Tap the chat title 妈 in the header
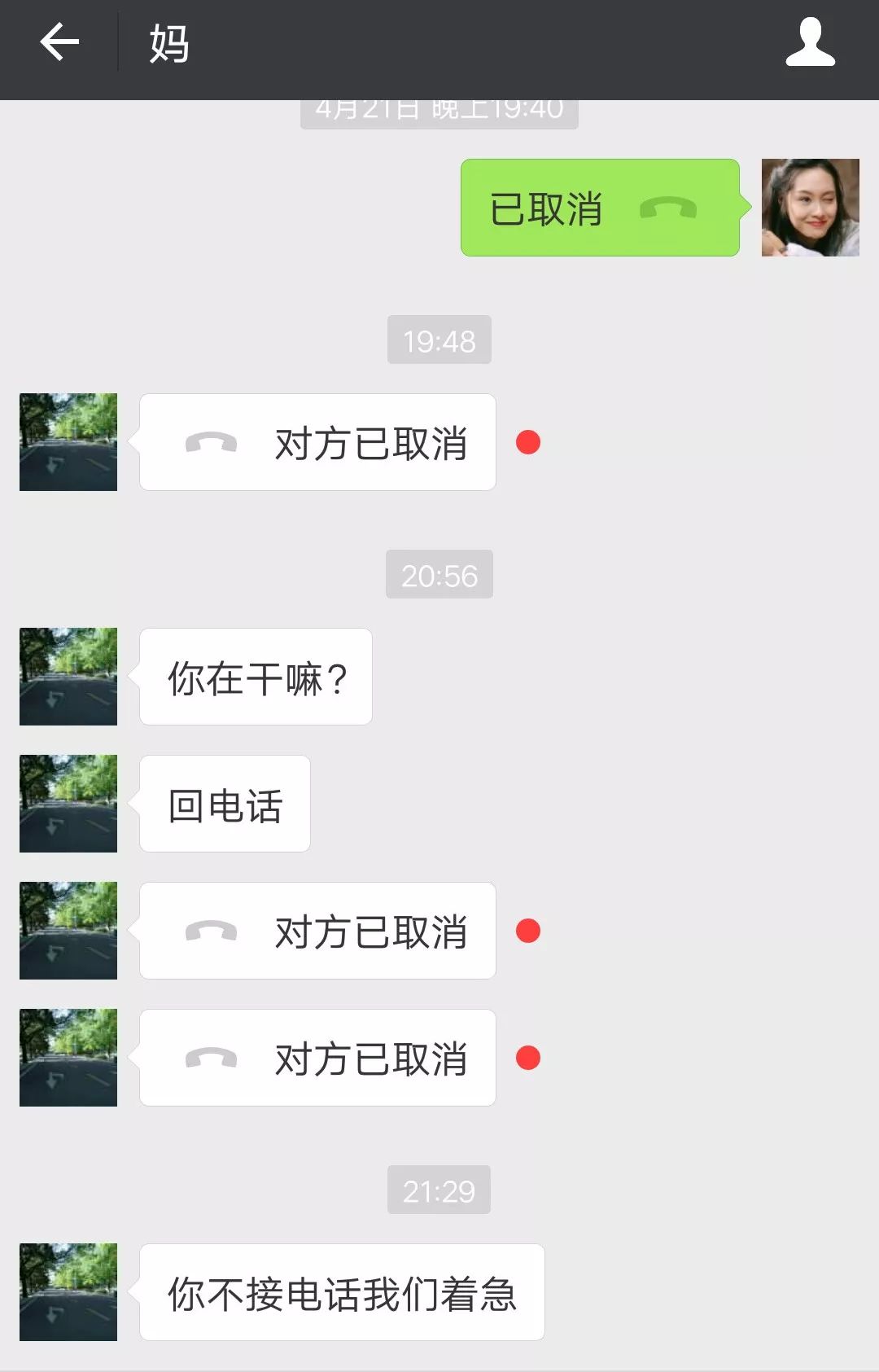The height and width of the screenshot is (1372, 879). (168, 42)
